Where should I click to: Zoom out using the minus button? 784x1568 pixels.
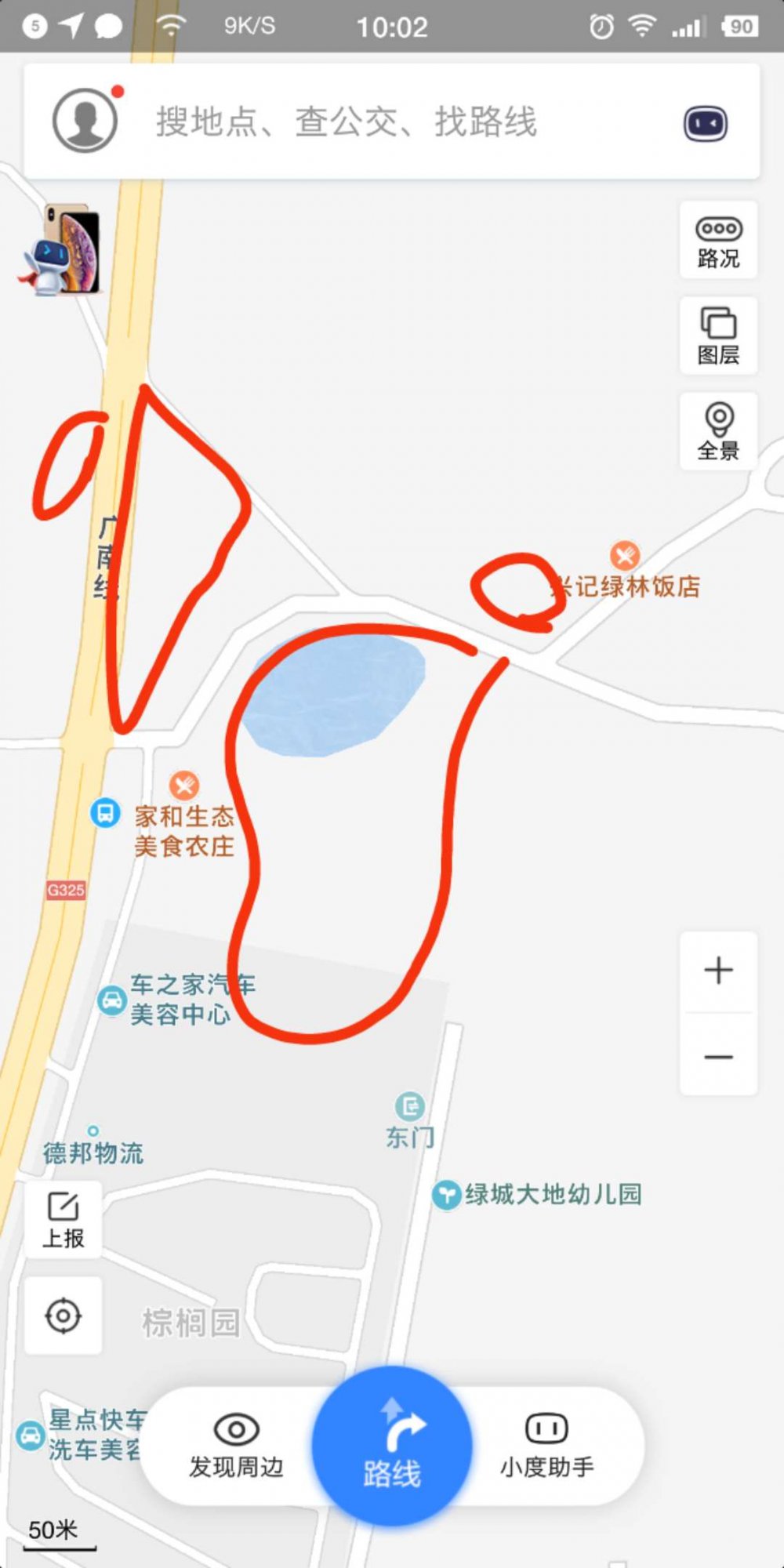[717, 1058]
